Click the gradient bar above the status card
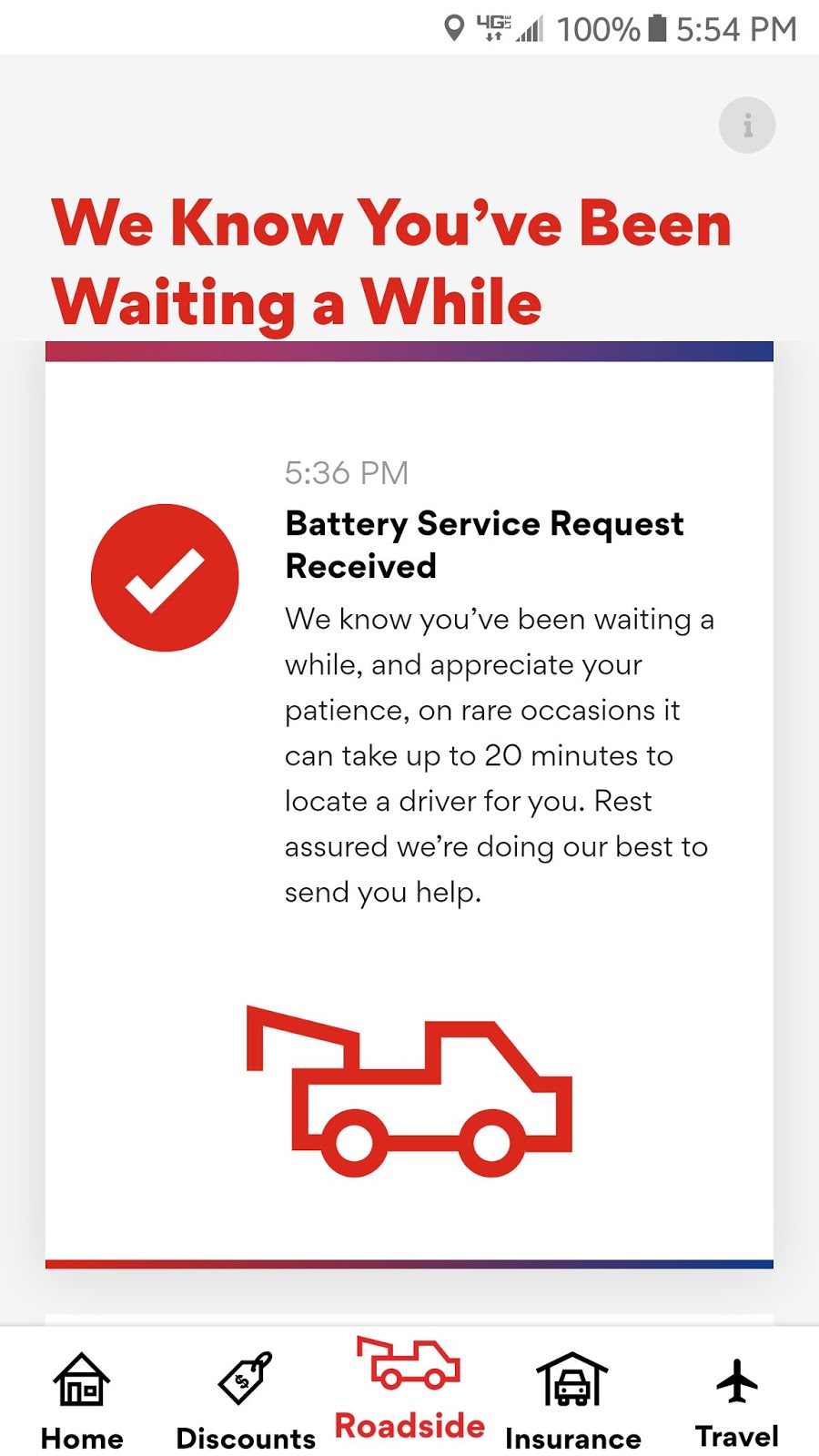 409,350
